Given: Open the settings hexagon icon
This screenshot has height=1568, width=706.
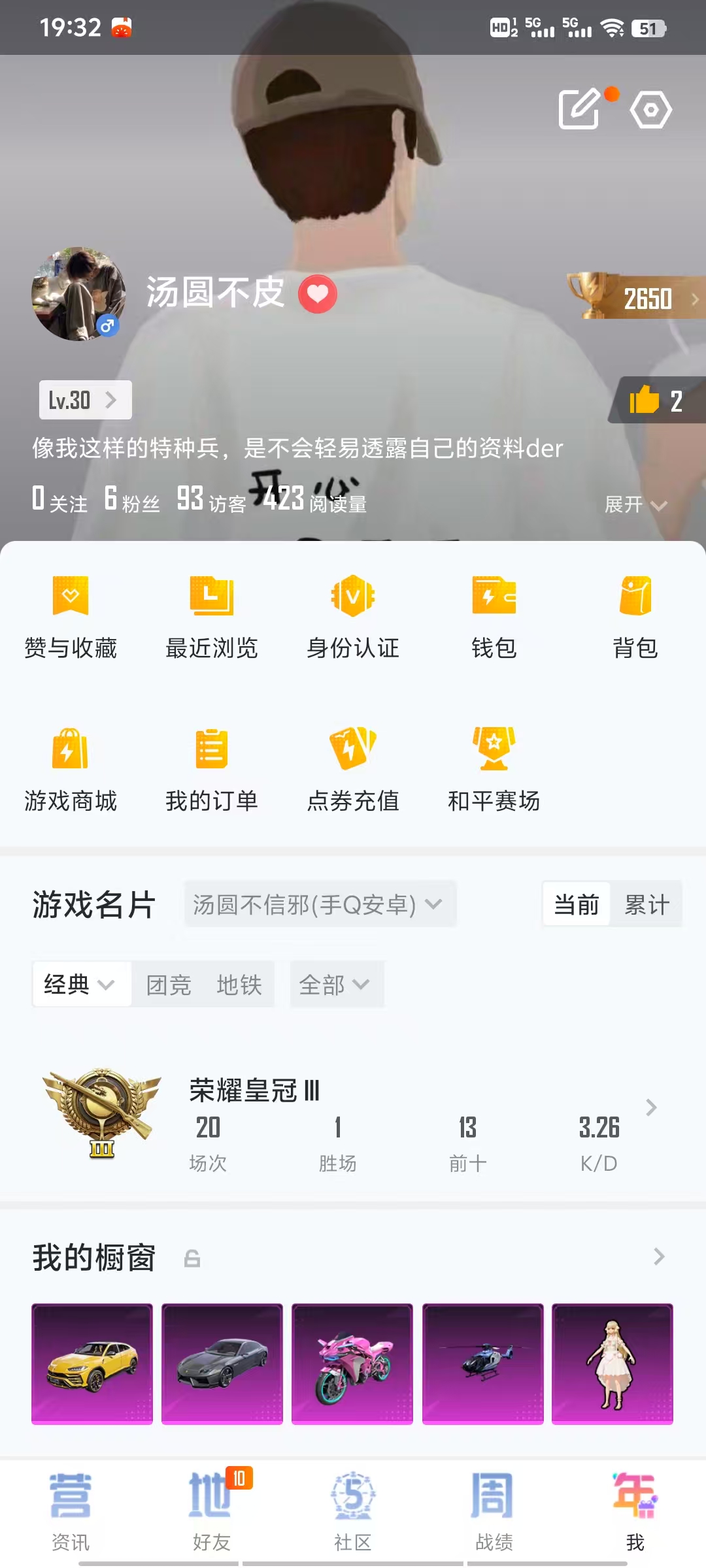Looking at the screenshot, I should [x=650, y=109].
